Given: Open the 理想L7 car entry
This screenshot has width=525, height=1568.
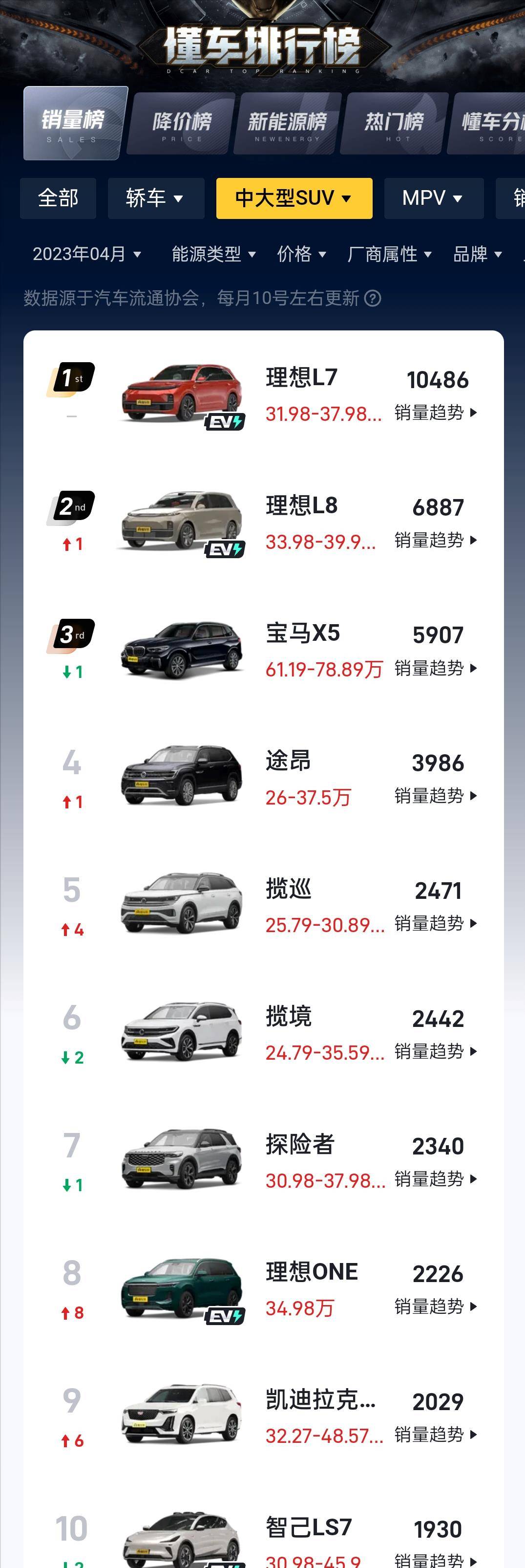Looking at the screenshot, I should tap(302, 378).
